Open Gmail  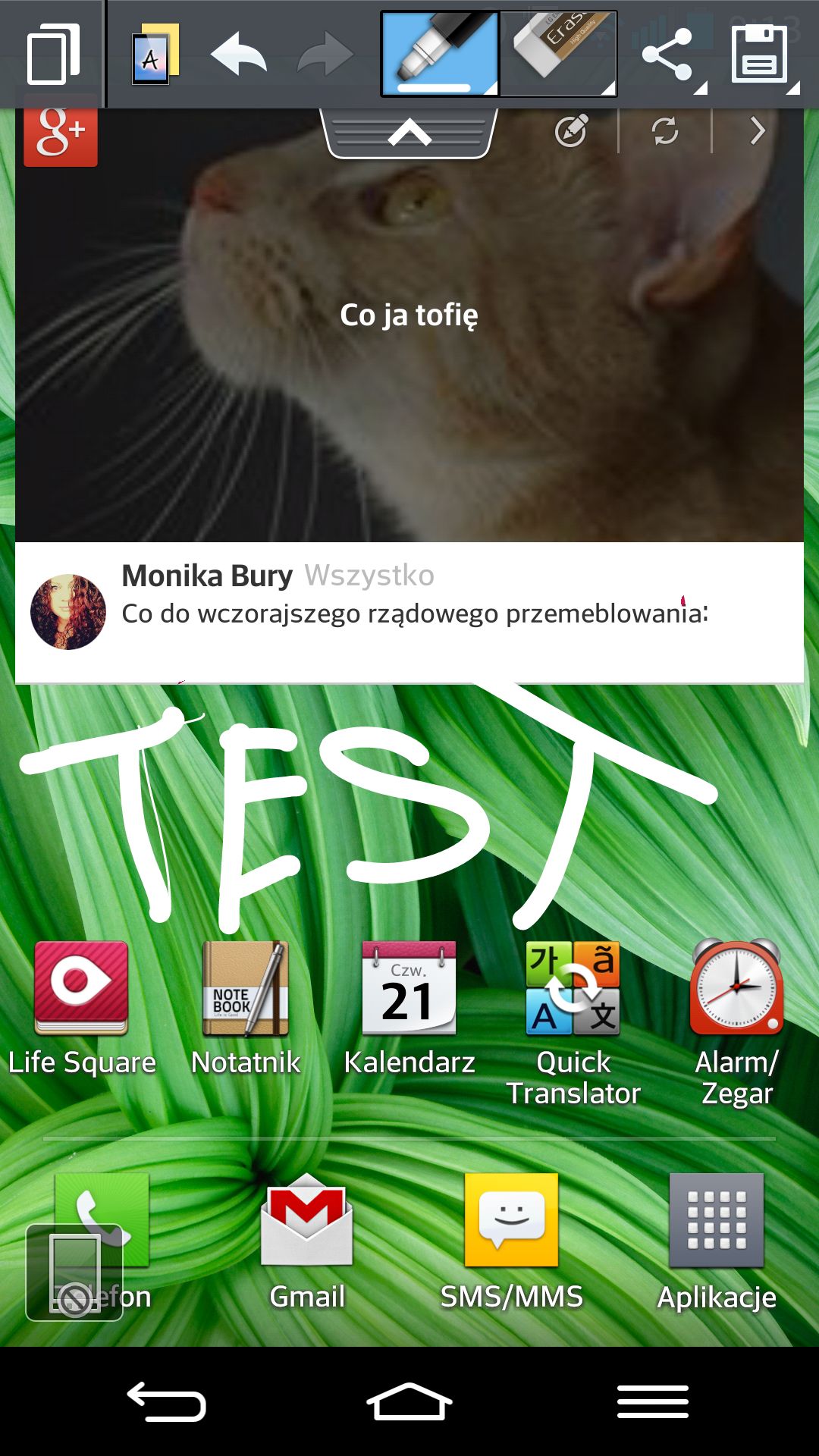click(x=307, y=1241)
